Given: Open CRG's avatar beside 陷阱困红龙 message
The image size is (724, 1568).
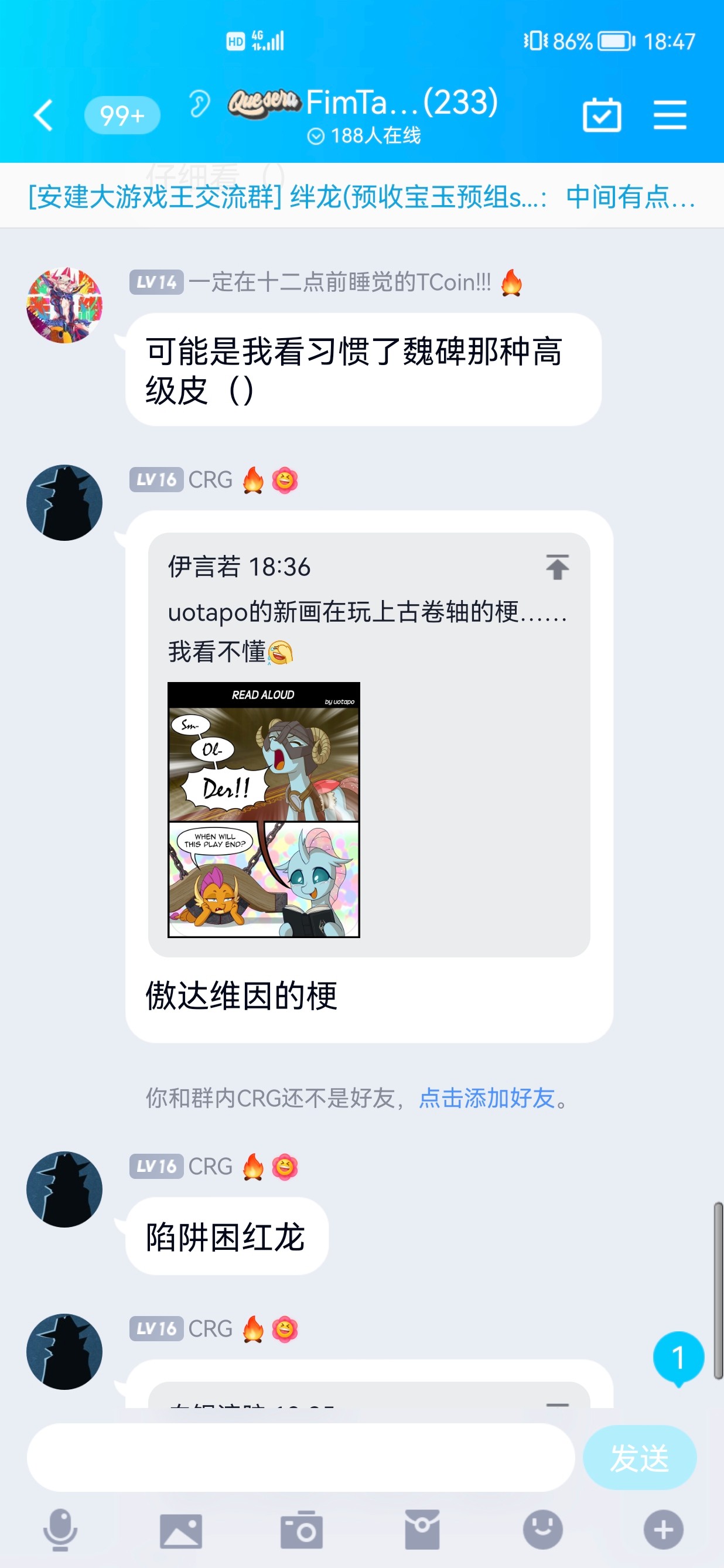Looking at the screenshot, I should 64,1189.
